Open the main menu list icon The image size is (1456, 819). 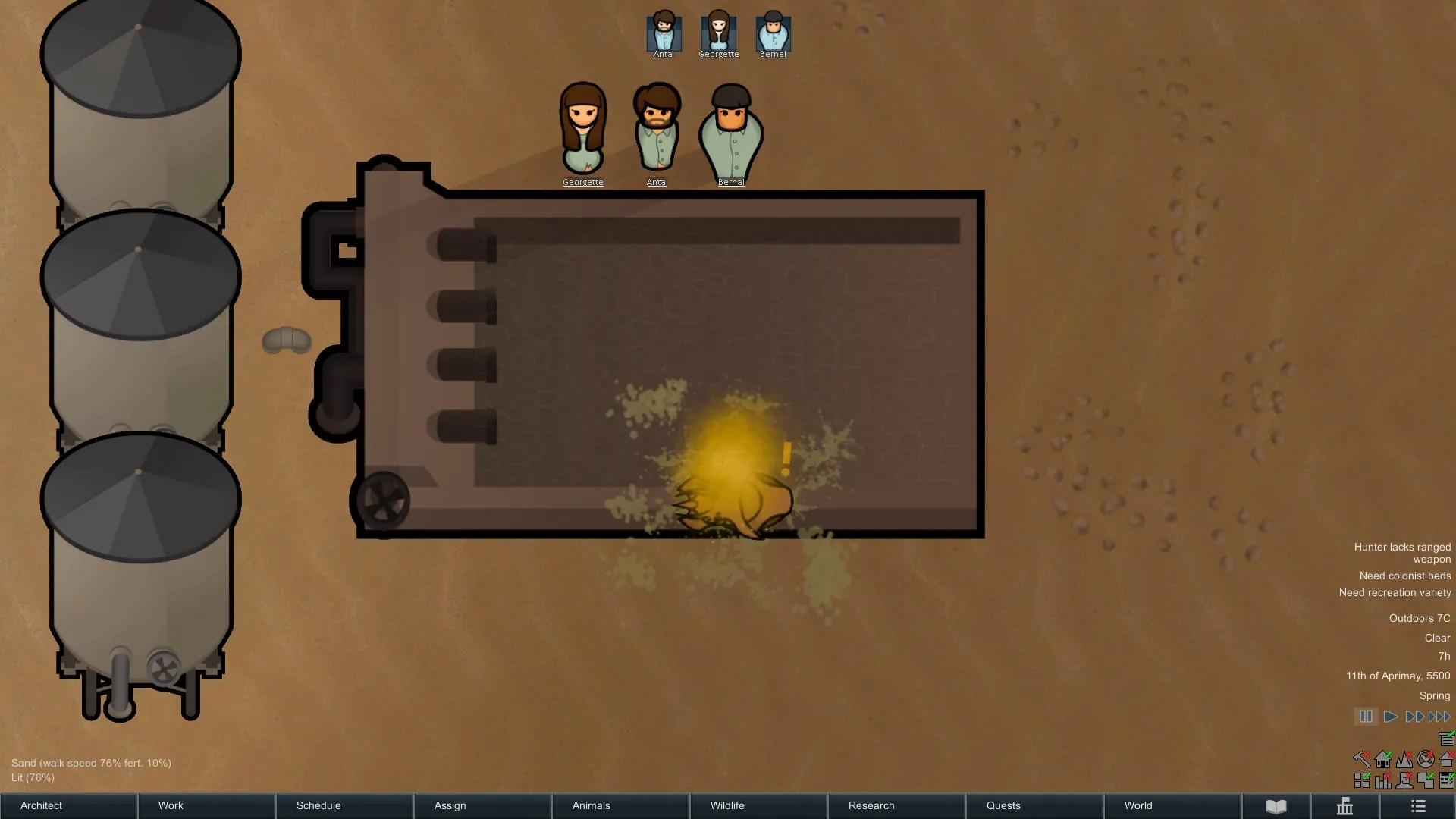click(x=1418, y=806)
